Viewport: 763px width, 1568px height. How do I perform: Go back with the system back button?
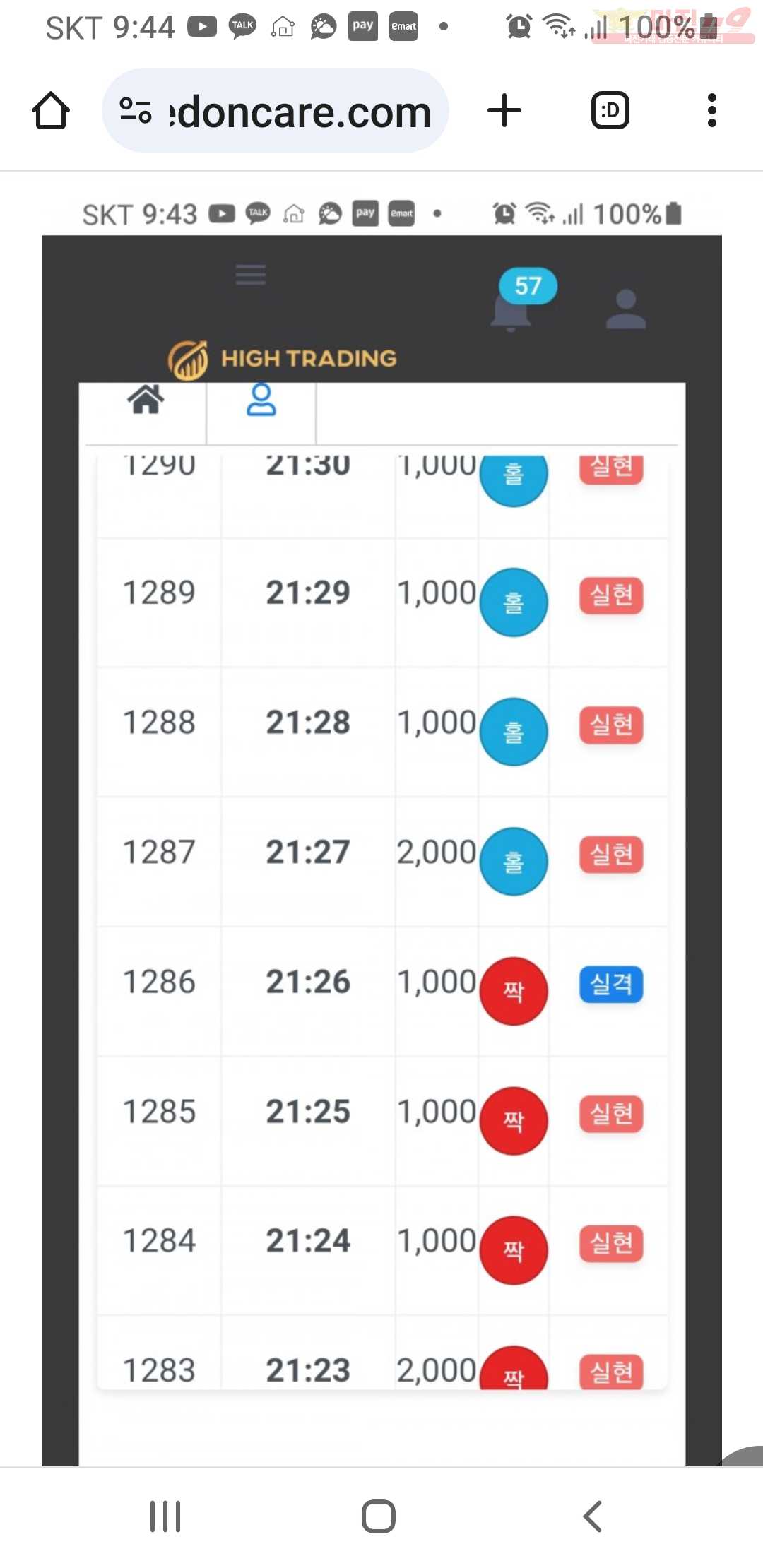(x=592, y=1516)
